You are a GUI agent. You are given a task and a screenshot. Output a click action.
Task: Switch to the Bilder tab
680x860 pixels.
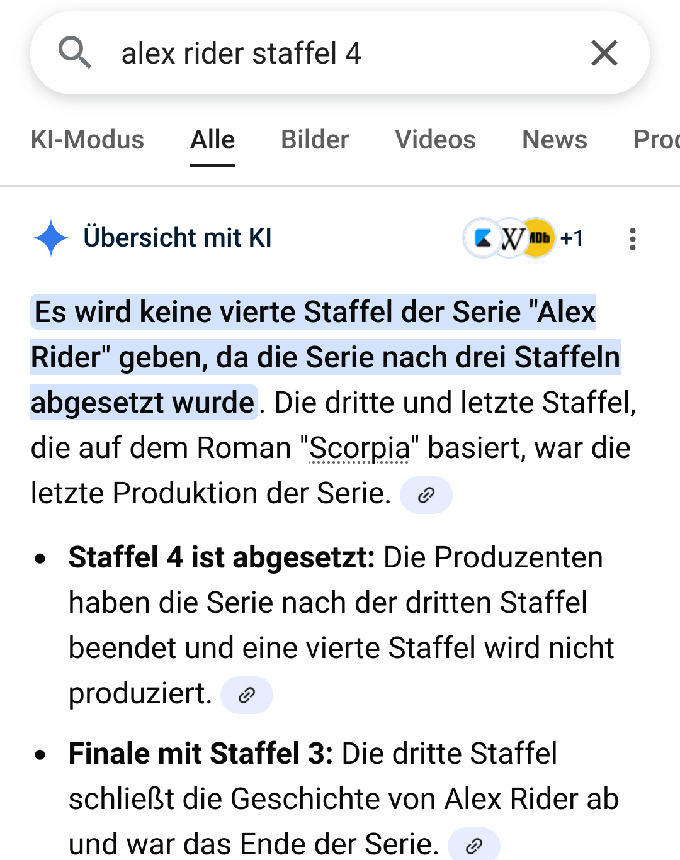pos(315,140)
